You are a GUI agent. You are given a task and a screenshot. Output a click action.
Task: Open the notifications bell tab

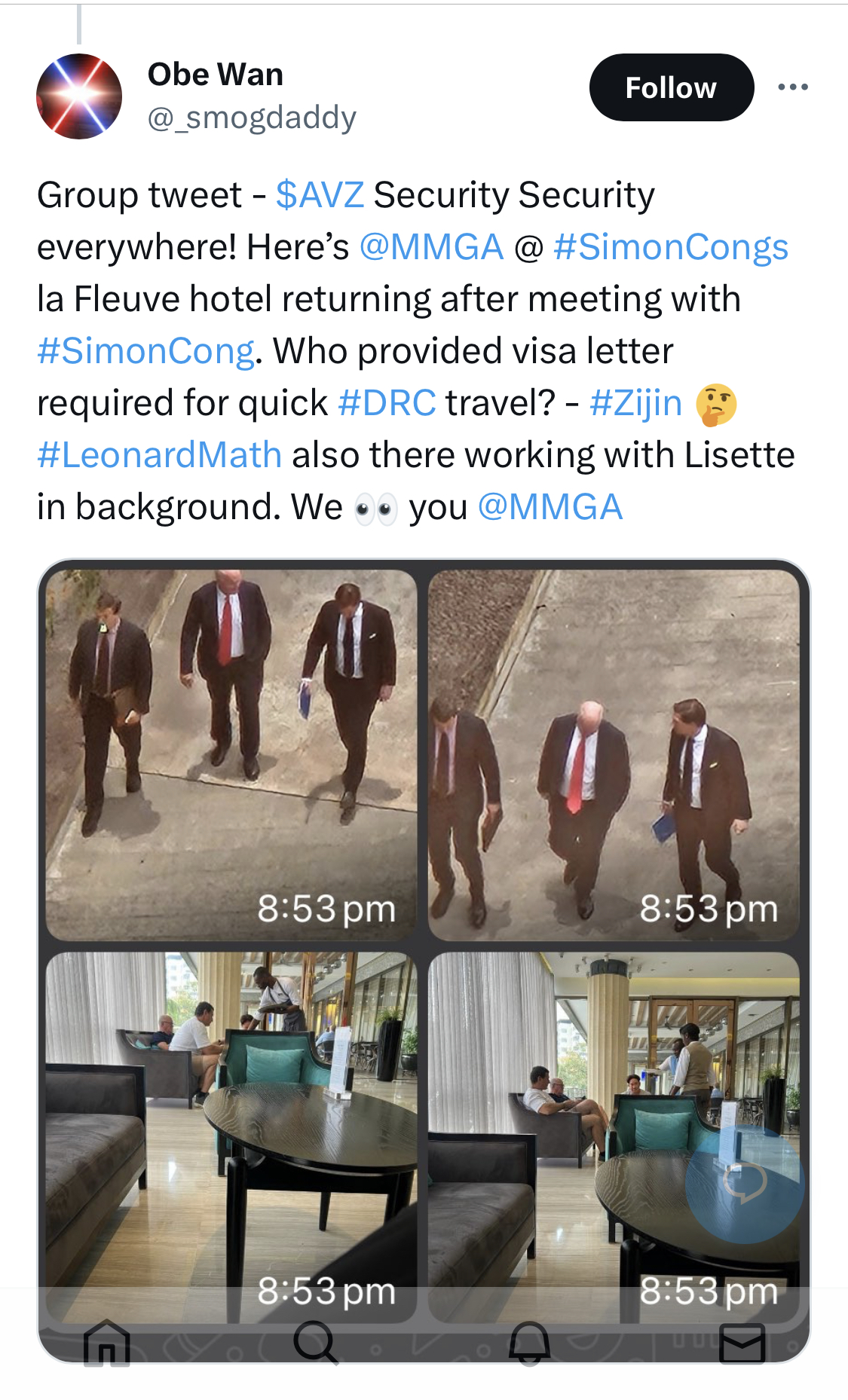pos(529,1343)
